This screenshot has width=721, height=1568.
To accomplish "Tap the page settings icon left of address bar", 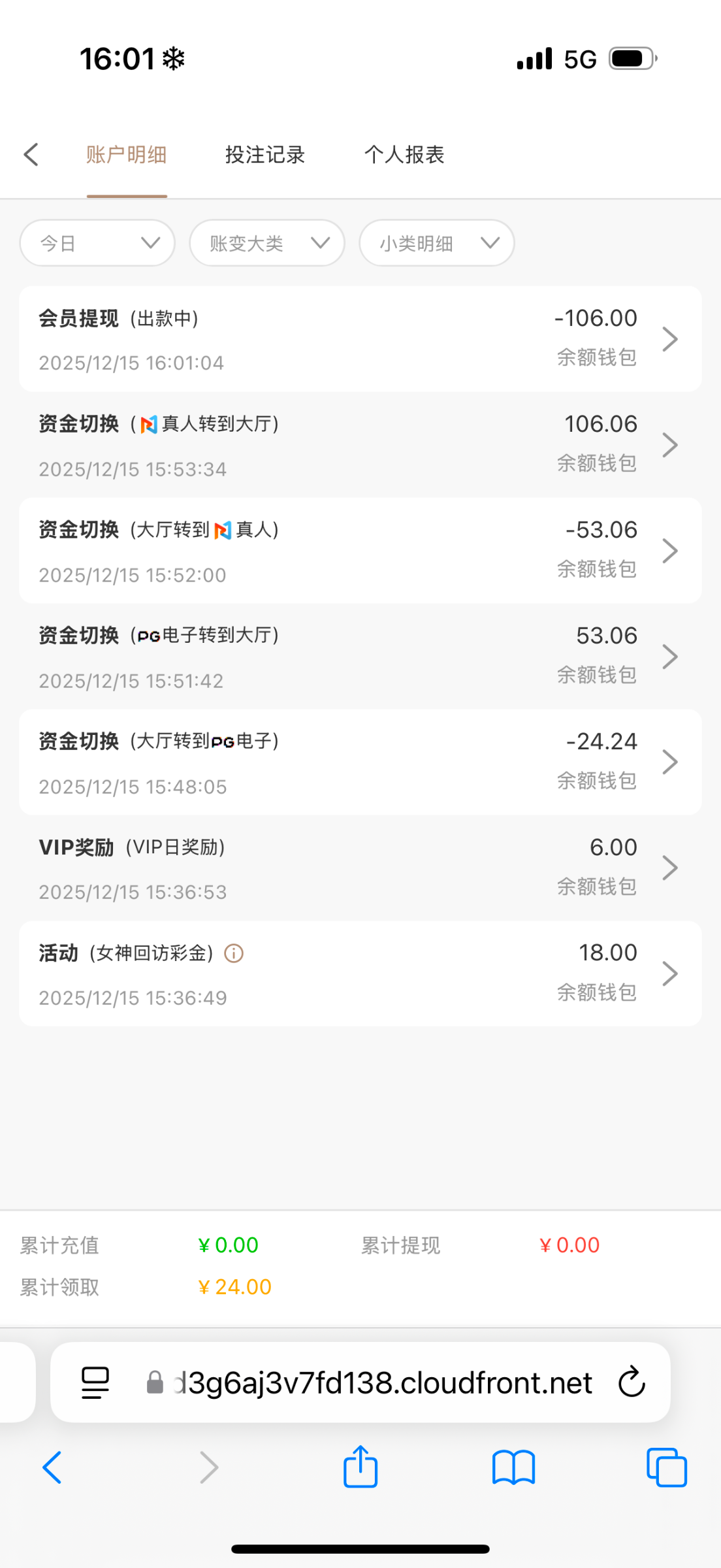I will [95, 1382].
